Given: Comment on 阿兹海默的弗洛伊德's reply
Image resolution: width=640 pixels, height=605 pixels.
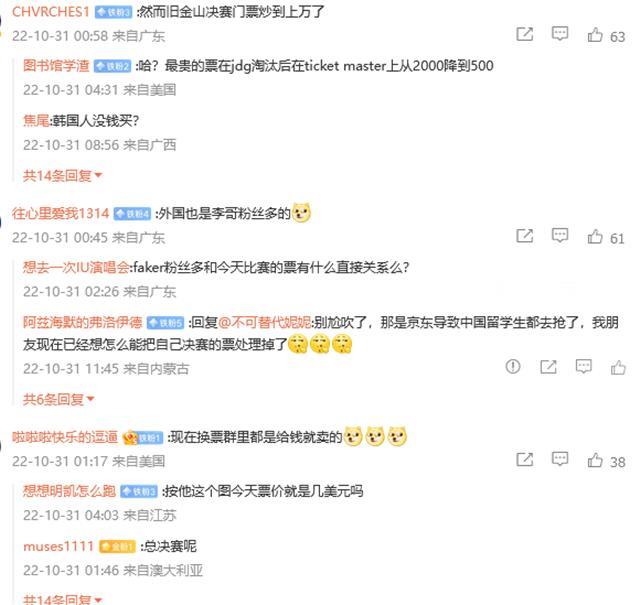Looking at the screenshot, I should [584, 368].
